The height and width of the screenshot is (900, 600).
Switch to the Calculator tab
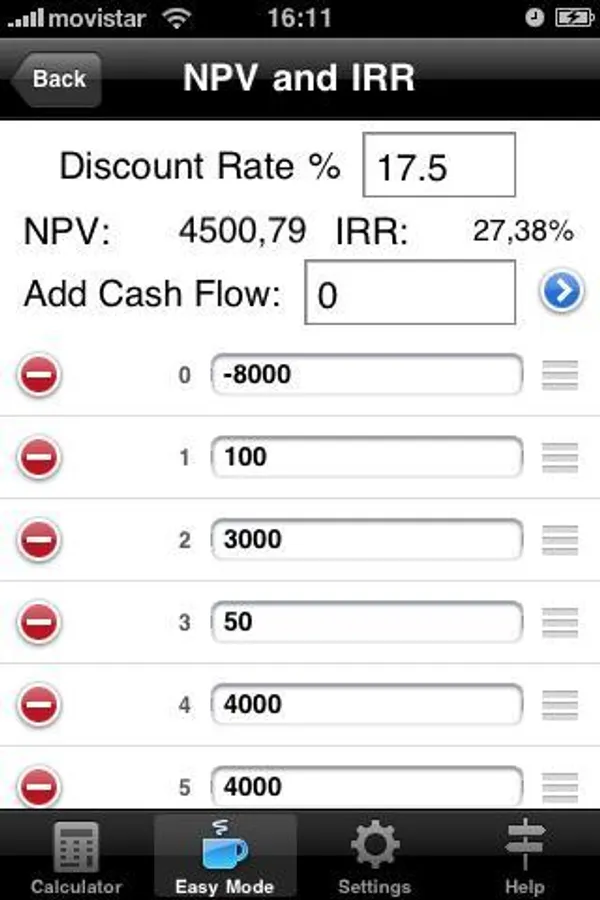pos(76,856)
